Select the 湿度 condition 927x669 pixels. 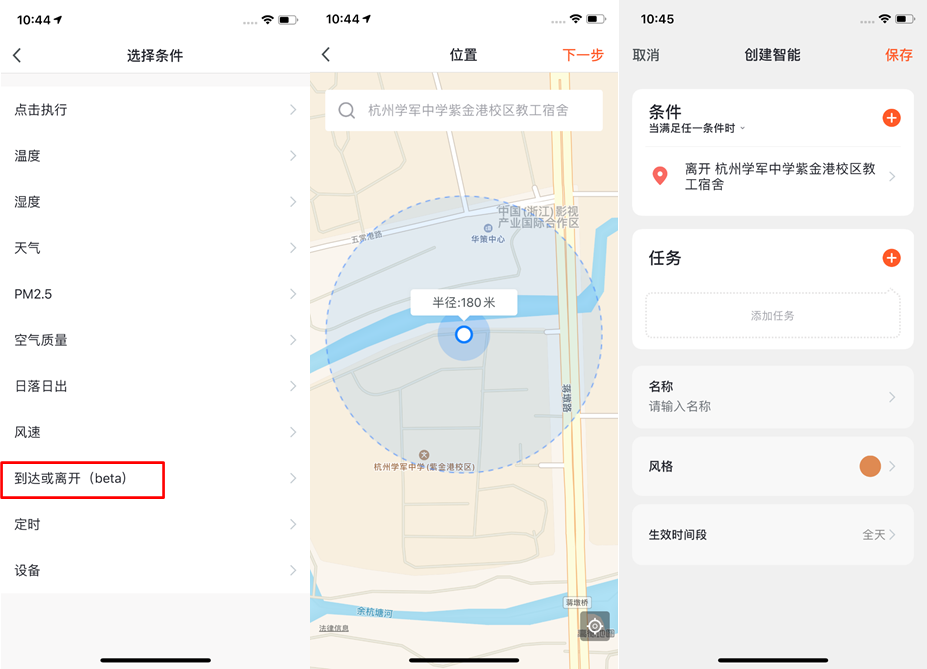(154, 202)
